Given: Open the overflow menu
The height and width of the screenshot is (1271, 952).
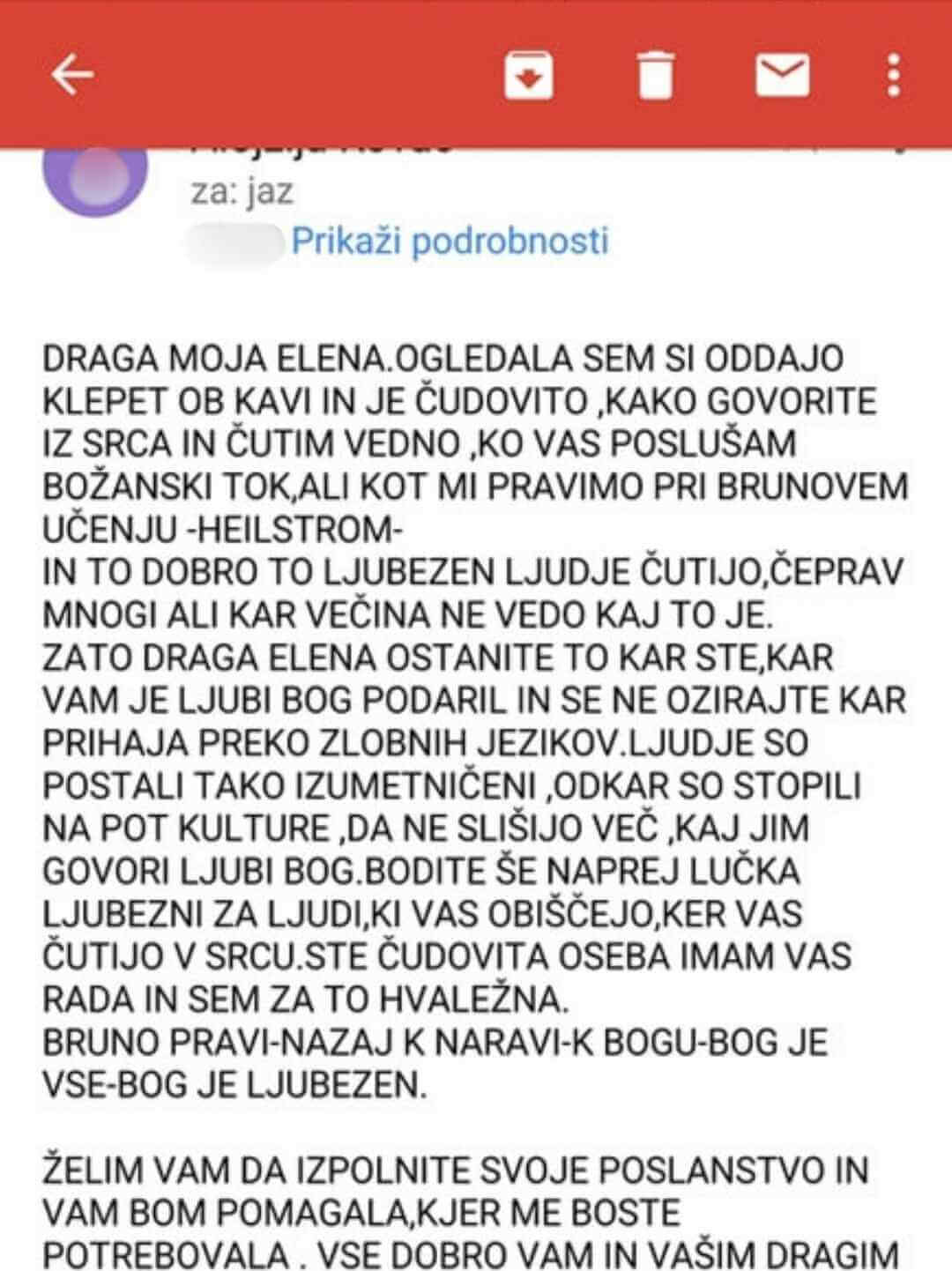Looking at the screenshot, I should [894, 75].
